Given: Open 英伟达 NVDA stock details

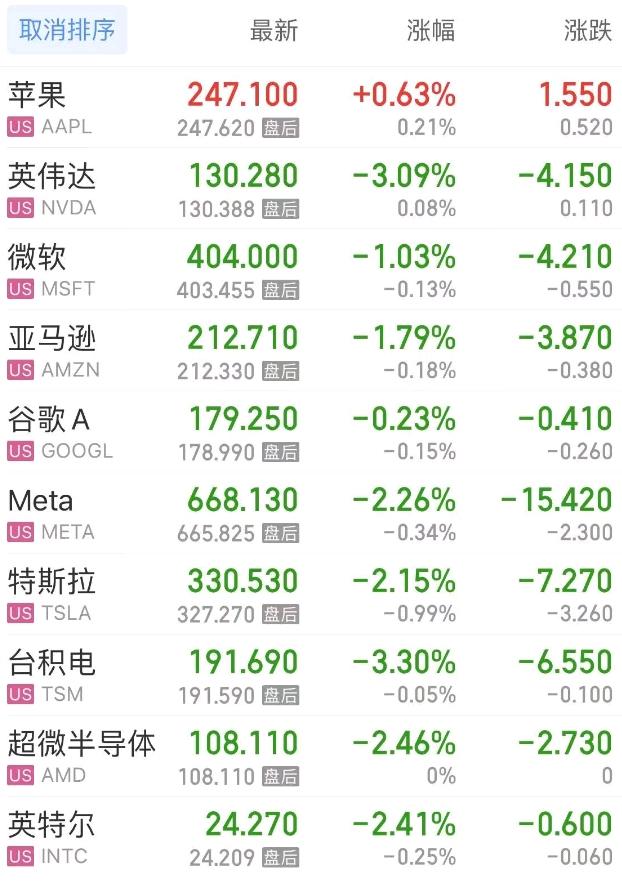Looking at the screenshot, I should click(x=311, y=189).
